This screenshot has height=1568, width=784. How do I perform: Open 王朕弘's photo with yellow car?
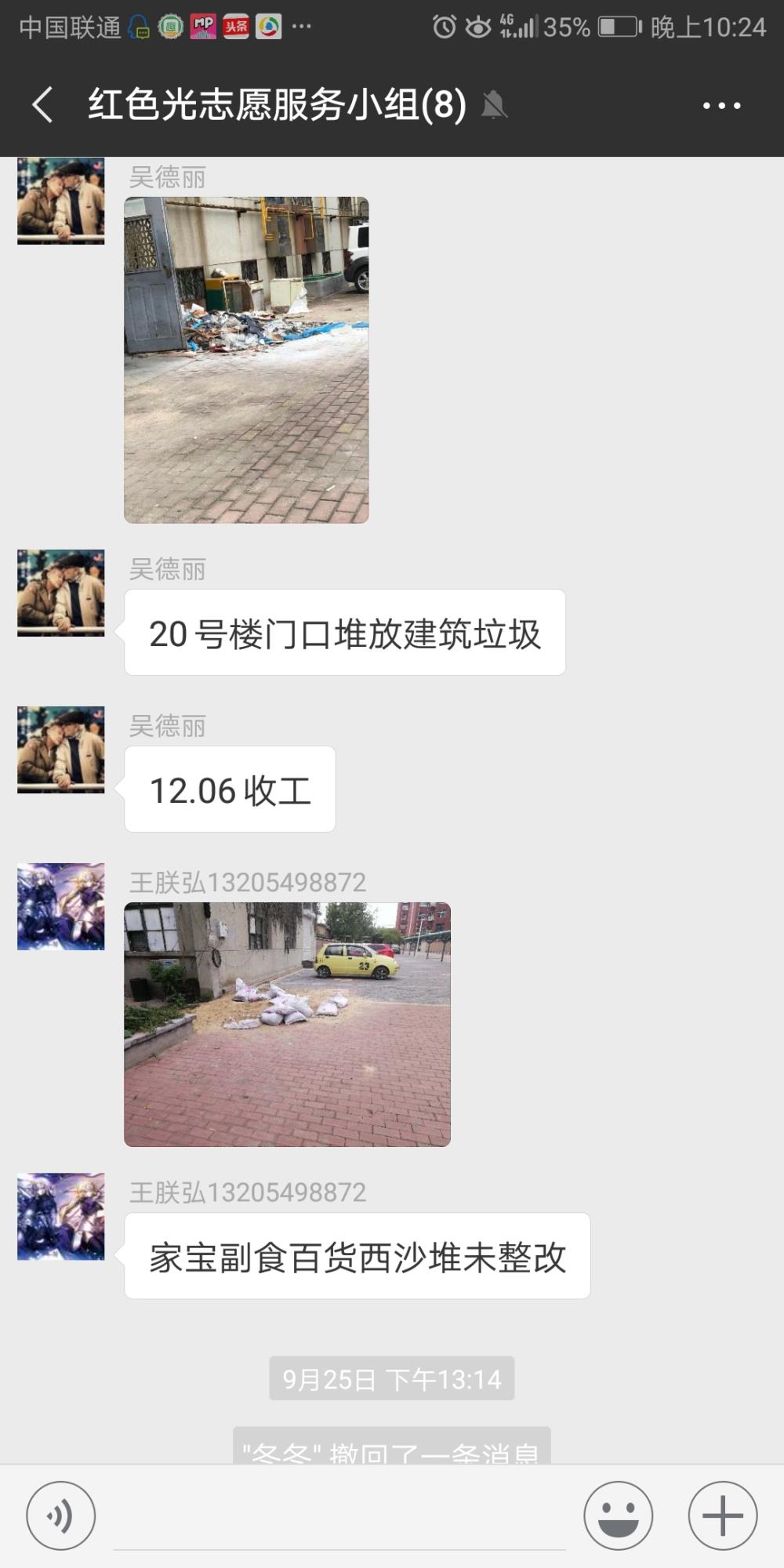coord(287,1025)
